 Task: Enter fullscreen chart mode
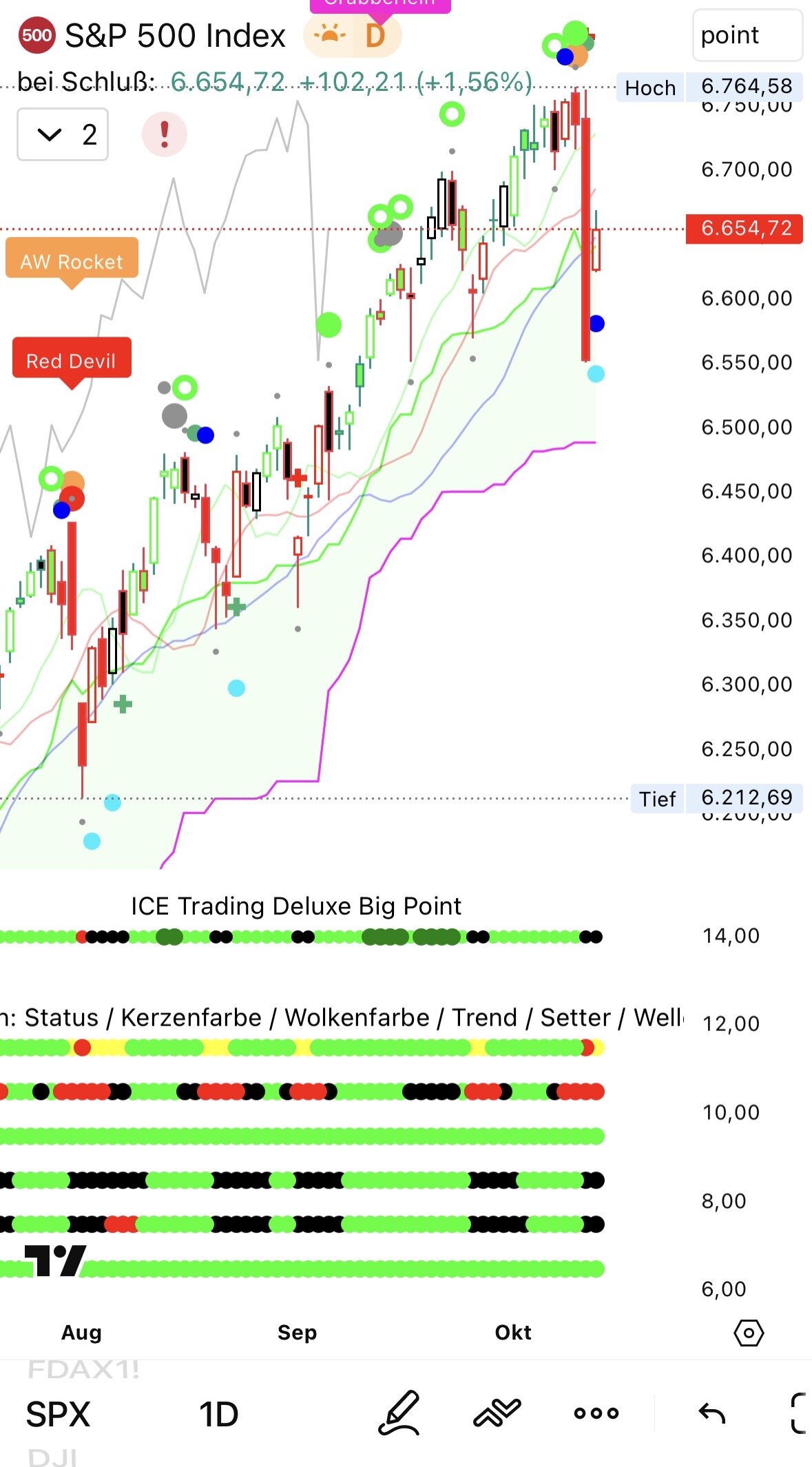(799, 1413)
